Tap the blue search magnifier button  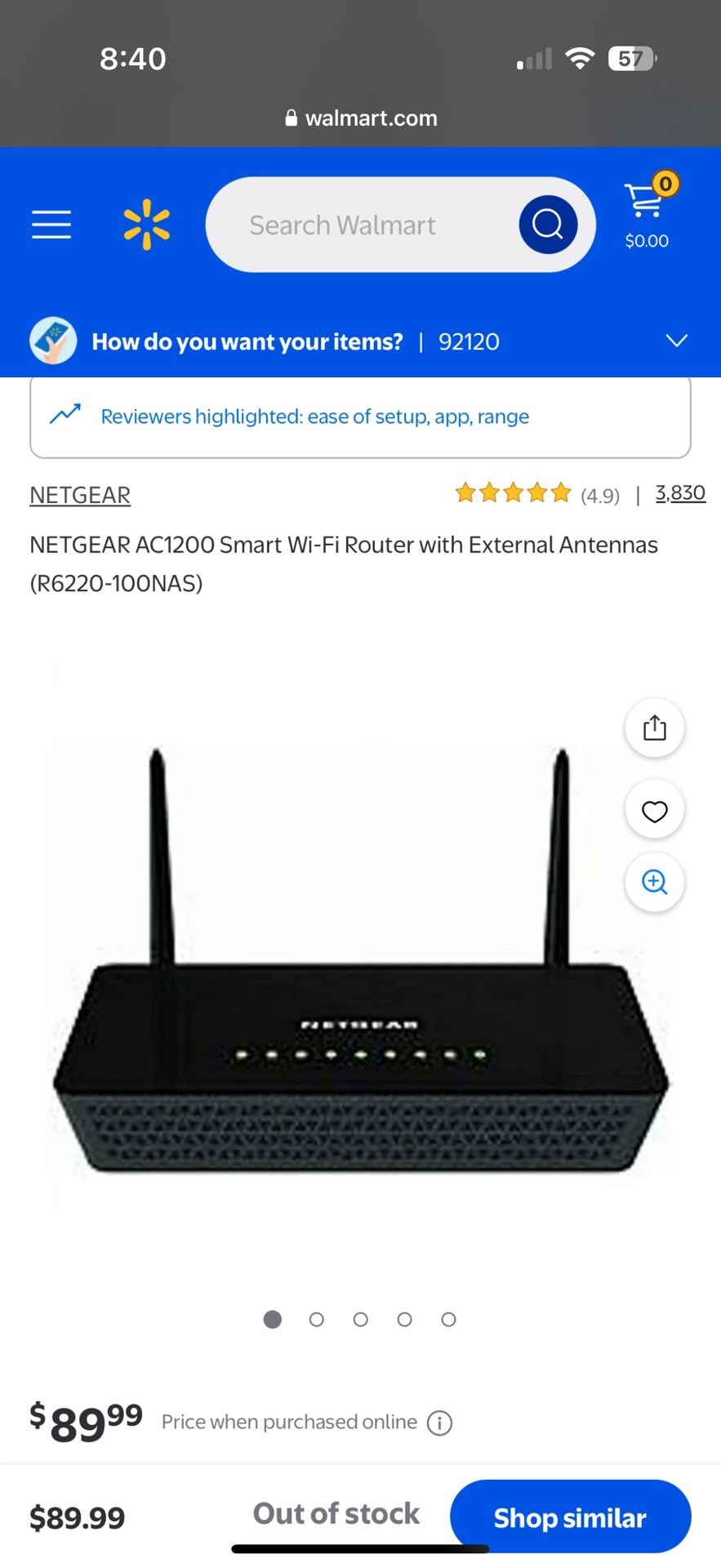tap(548, 225)
